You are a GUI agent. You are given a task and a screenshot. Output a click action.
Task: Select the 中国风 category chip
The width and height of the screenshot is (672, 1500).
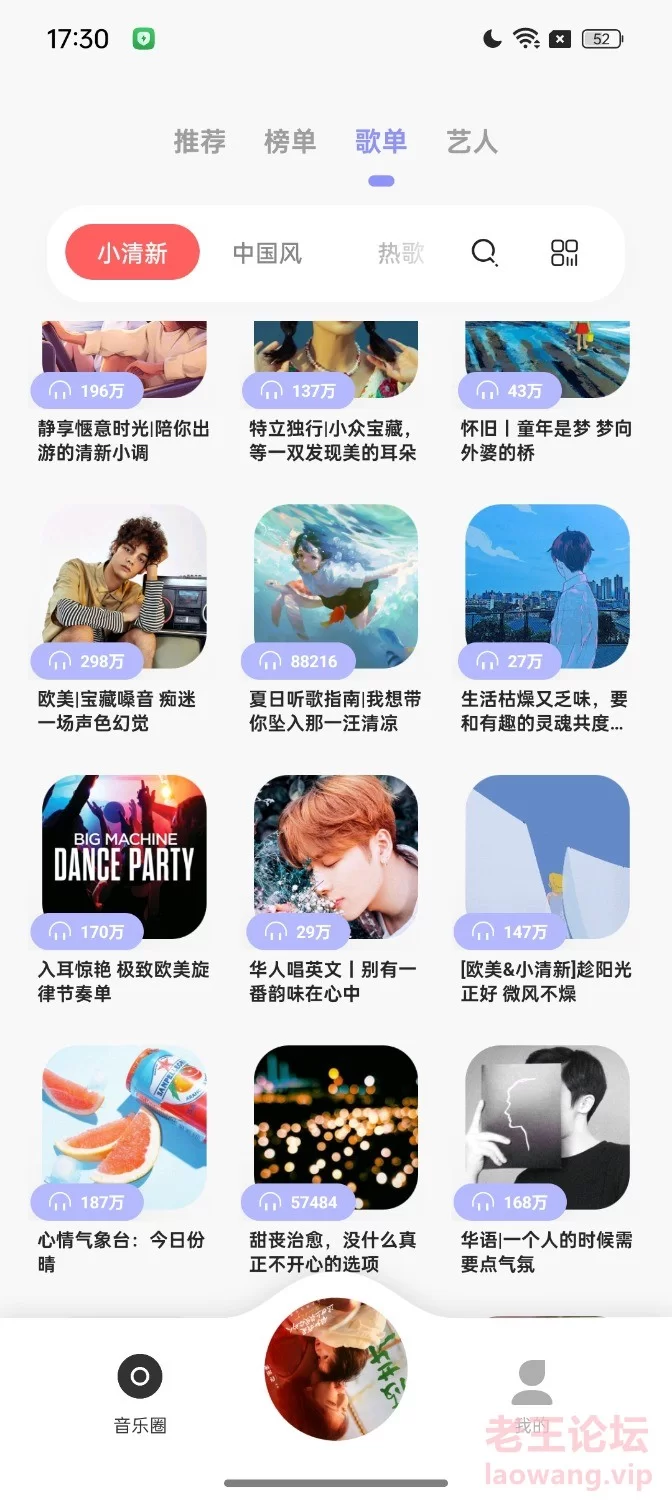point(267,253)
